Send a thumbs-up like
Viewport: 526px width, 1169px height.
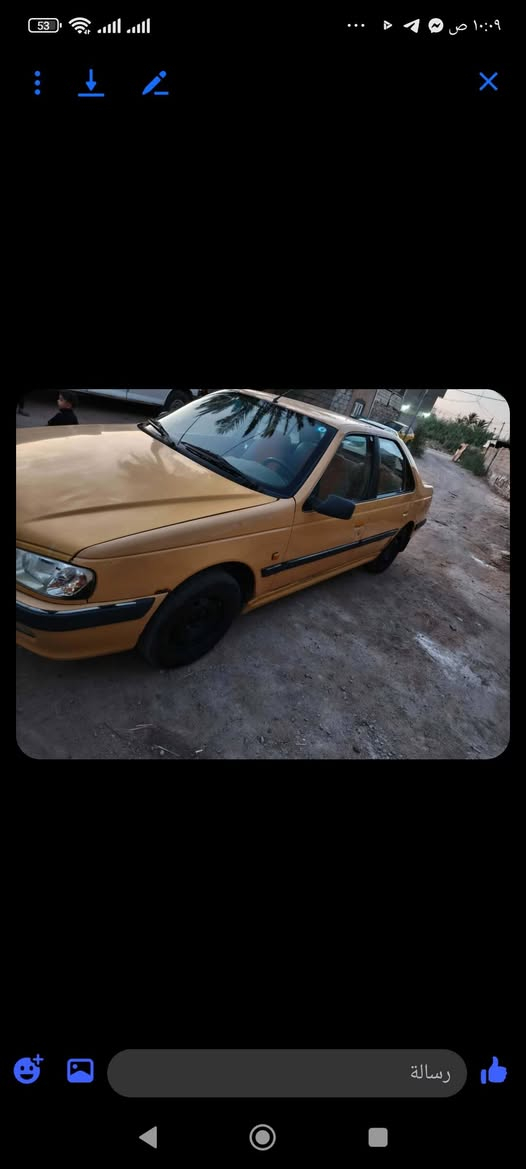point(494,1071)
